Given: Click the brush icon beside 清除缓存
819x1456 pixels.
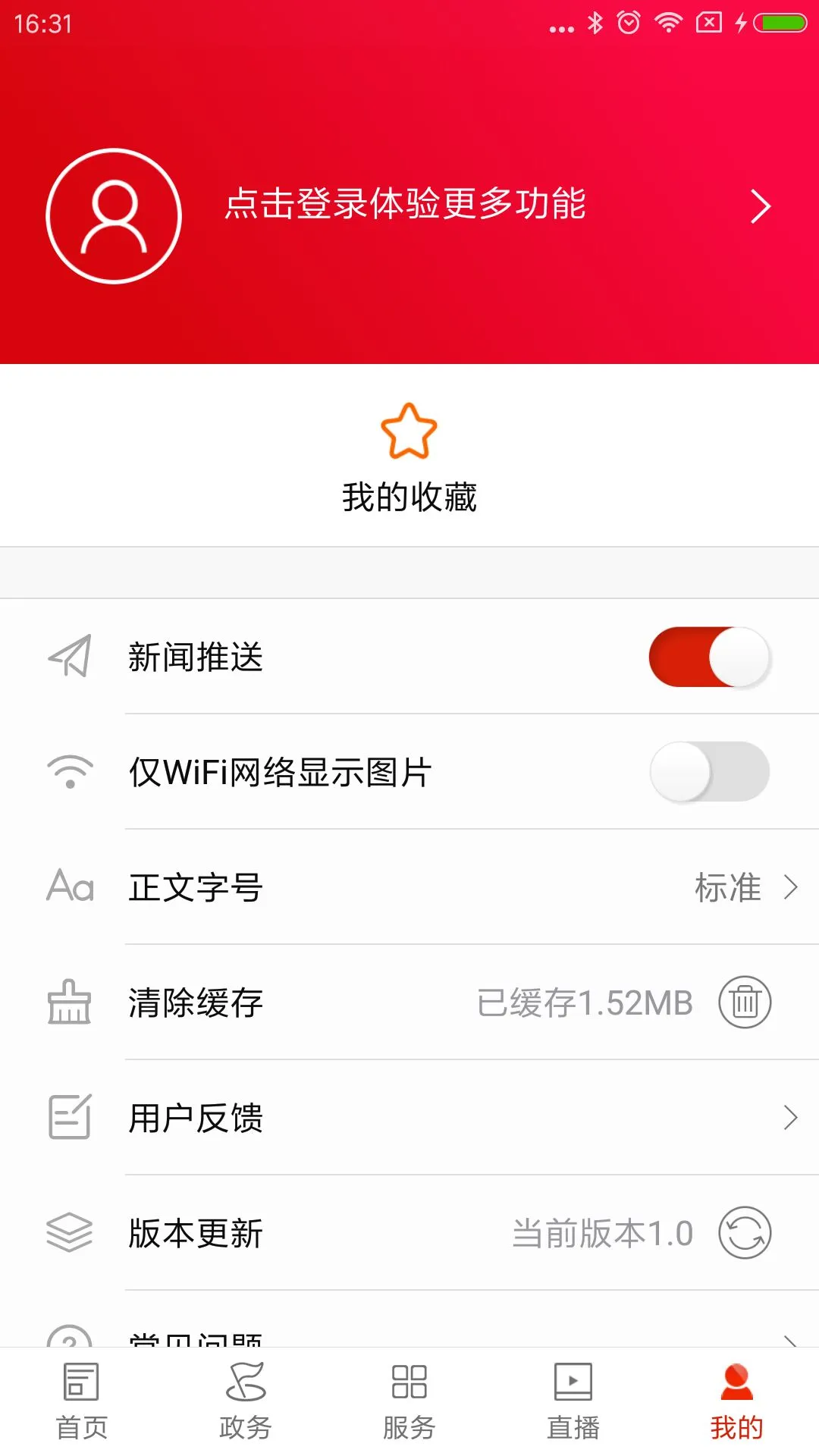Looking at the screenshot, I should click(70, 1003).
